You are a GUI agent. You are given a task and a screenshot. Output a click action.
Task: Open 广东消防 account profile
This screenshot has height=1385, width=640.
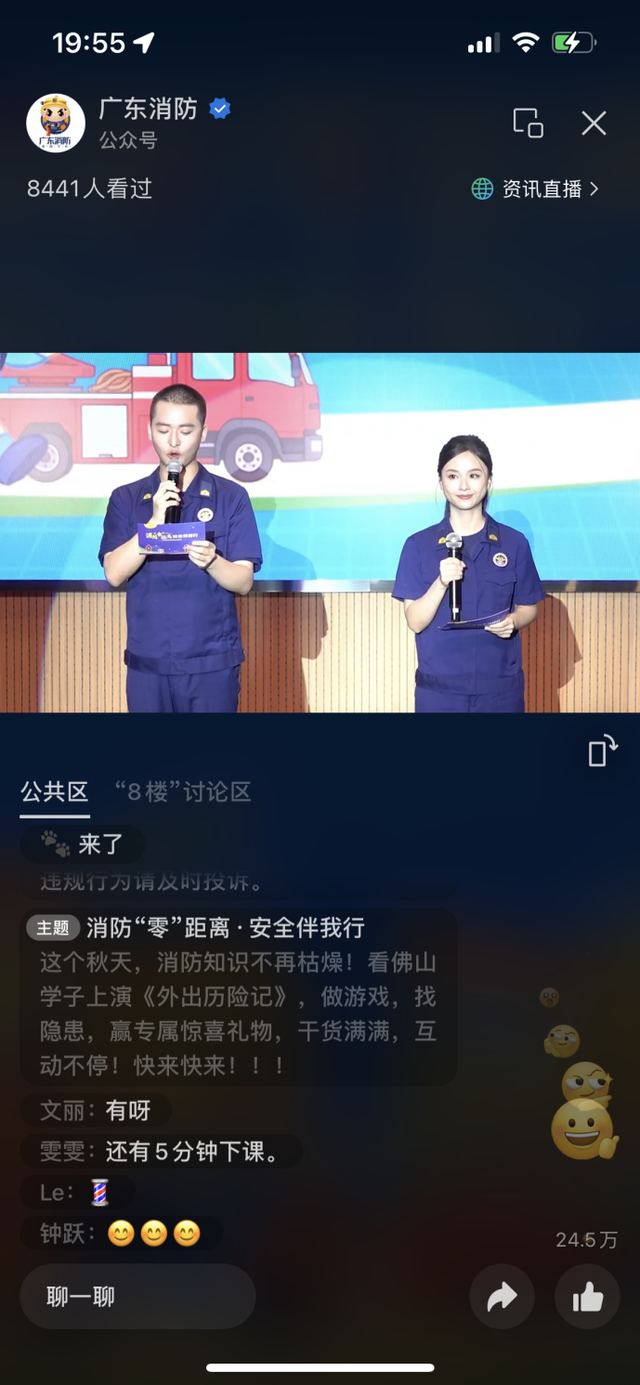pyautogui.click(x=56, y=123)
